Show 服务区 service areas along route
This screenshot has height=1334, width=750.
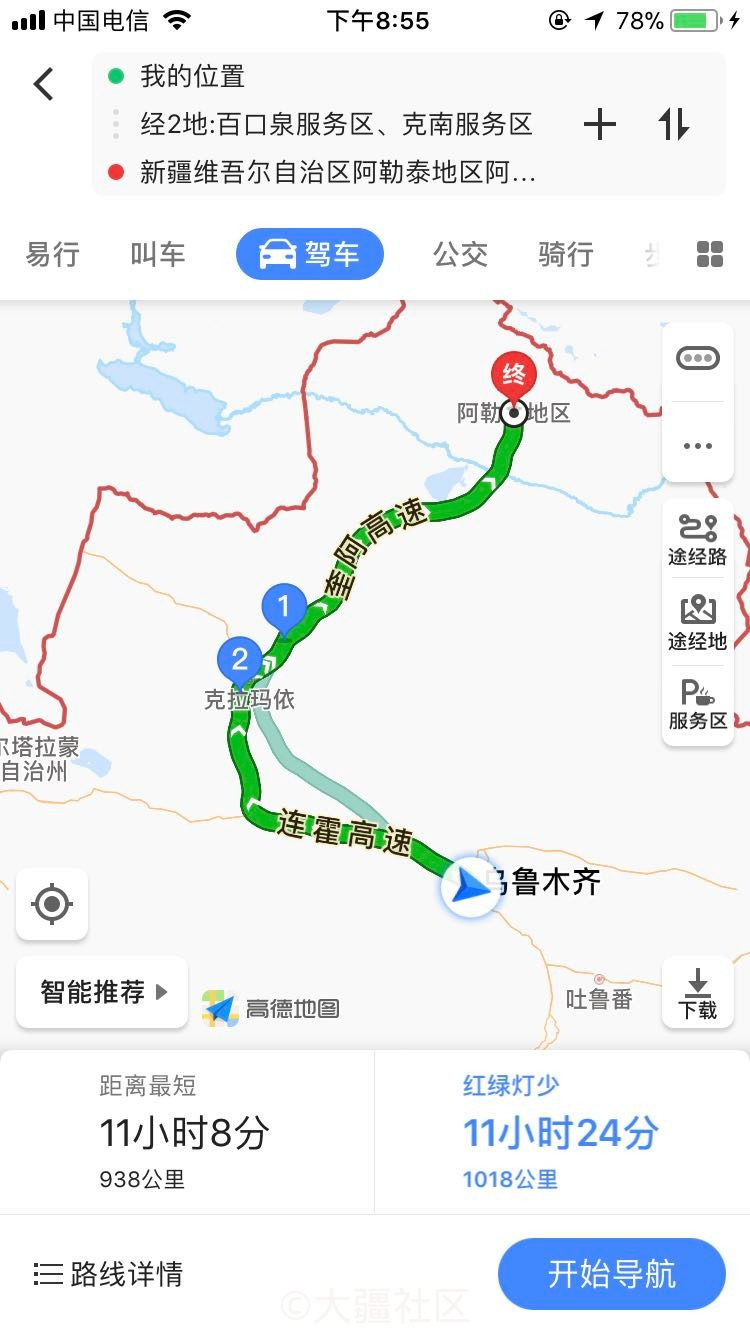[x=697, y=705]
